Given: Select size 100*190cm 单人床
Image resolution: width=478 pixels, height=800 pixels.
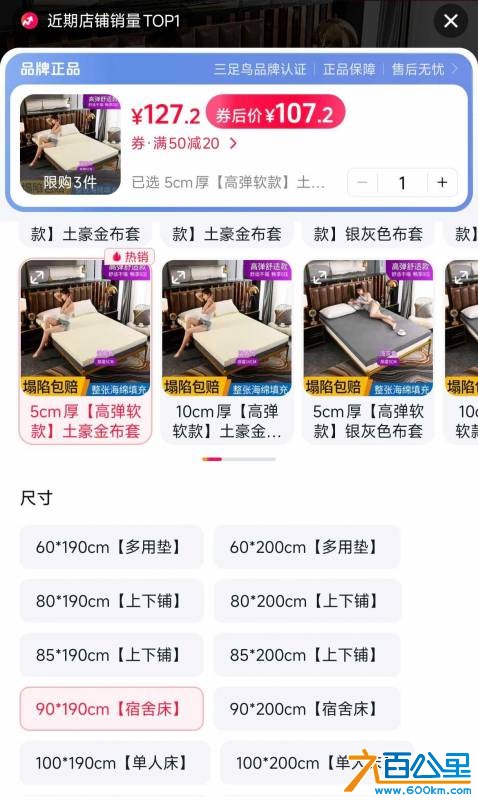Looking at the screenshot, I should [x=115, y=763].
